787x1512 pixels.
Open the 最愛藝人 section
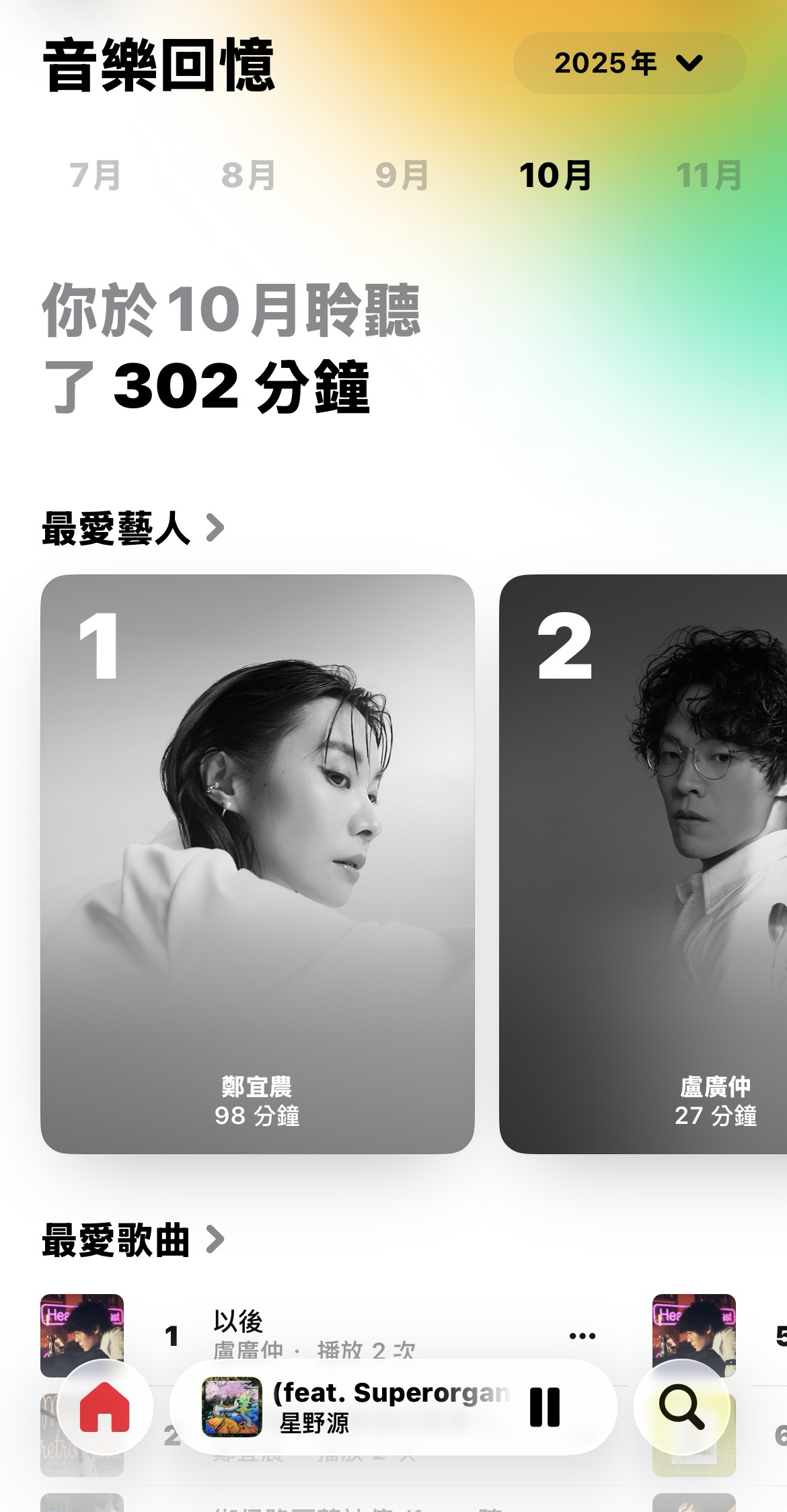click(133, 528)
